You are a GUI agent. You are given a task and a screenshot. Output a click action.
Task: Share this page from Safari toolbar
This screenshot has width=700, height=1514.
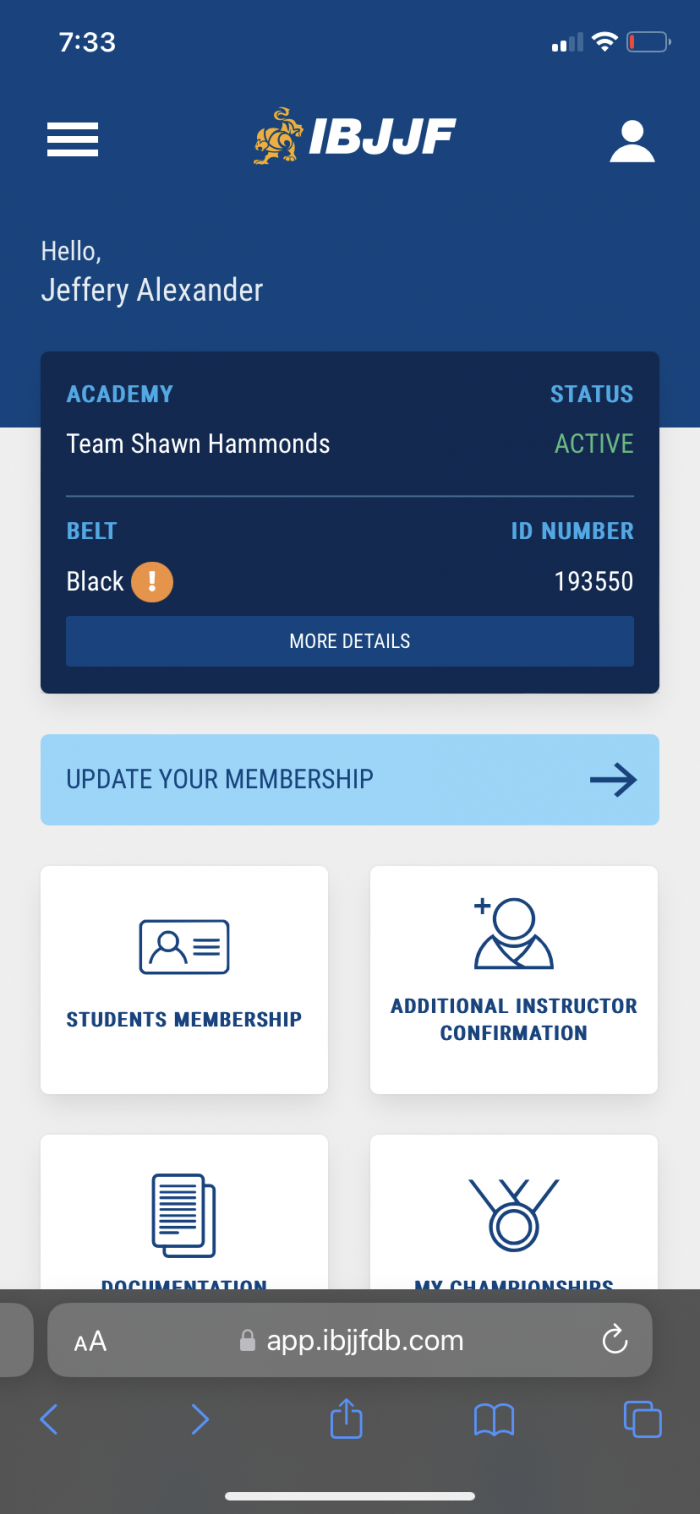(x=346, y=1418)
